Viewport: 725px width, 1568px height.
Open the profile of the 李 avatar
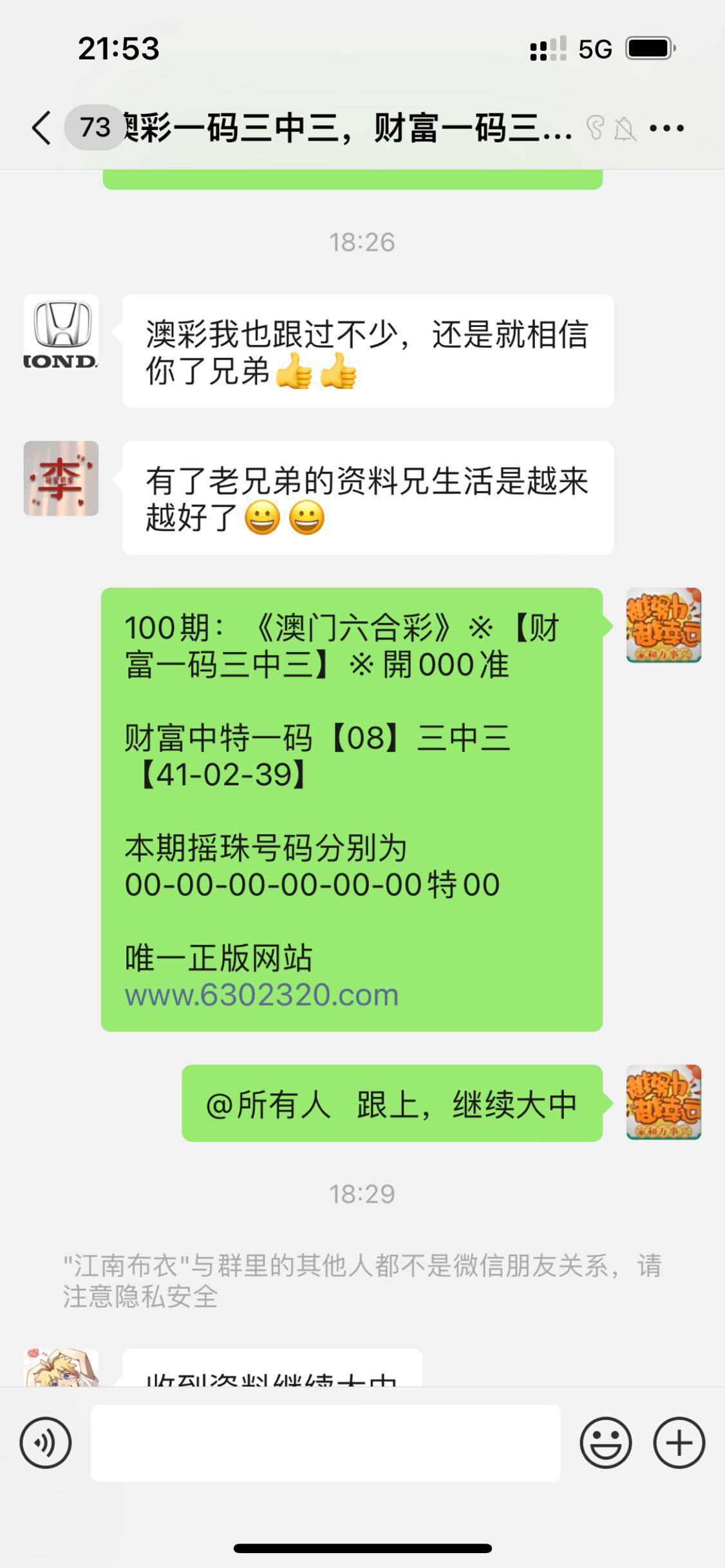61,478
